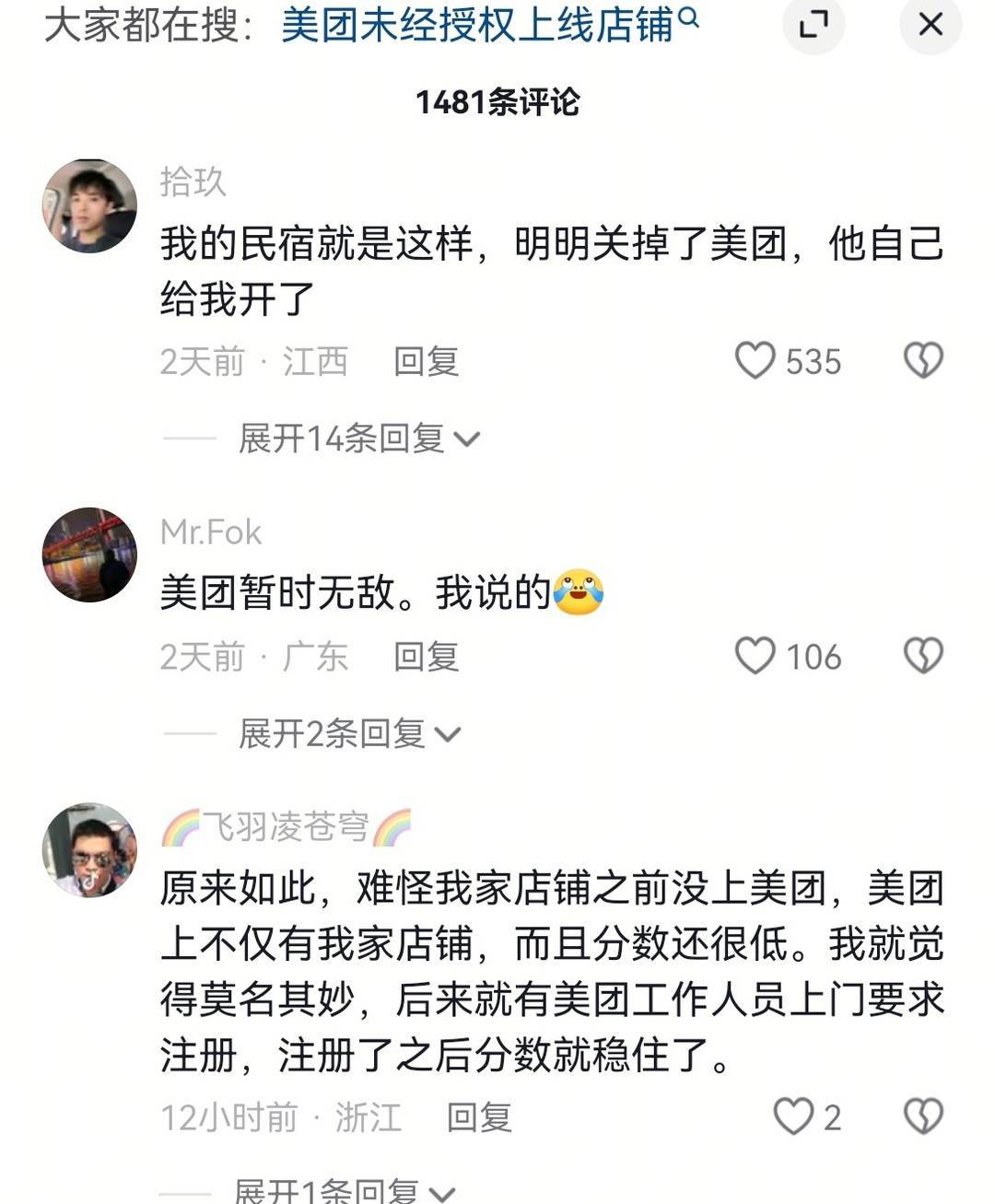This screenshot has height=1204, width=995.
Task: Expand the comments panel to full screen
Action: pos(814,25)
